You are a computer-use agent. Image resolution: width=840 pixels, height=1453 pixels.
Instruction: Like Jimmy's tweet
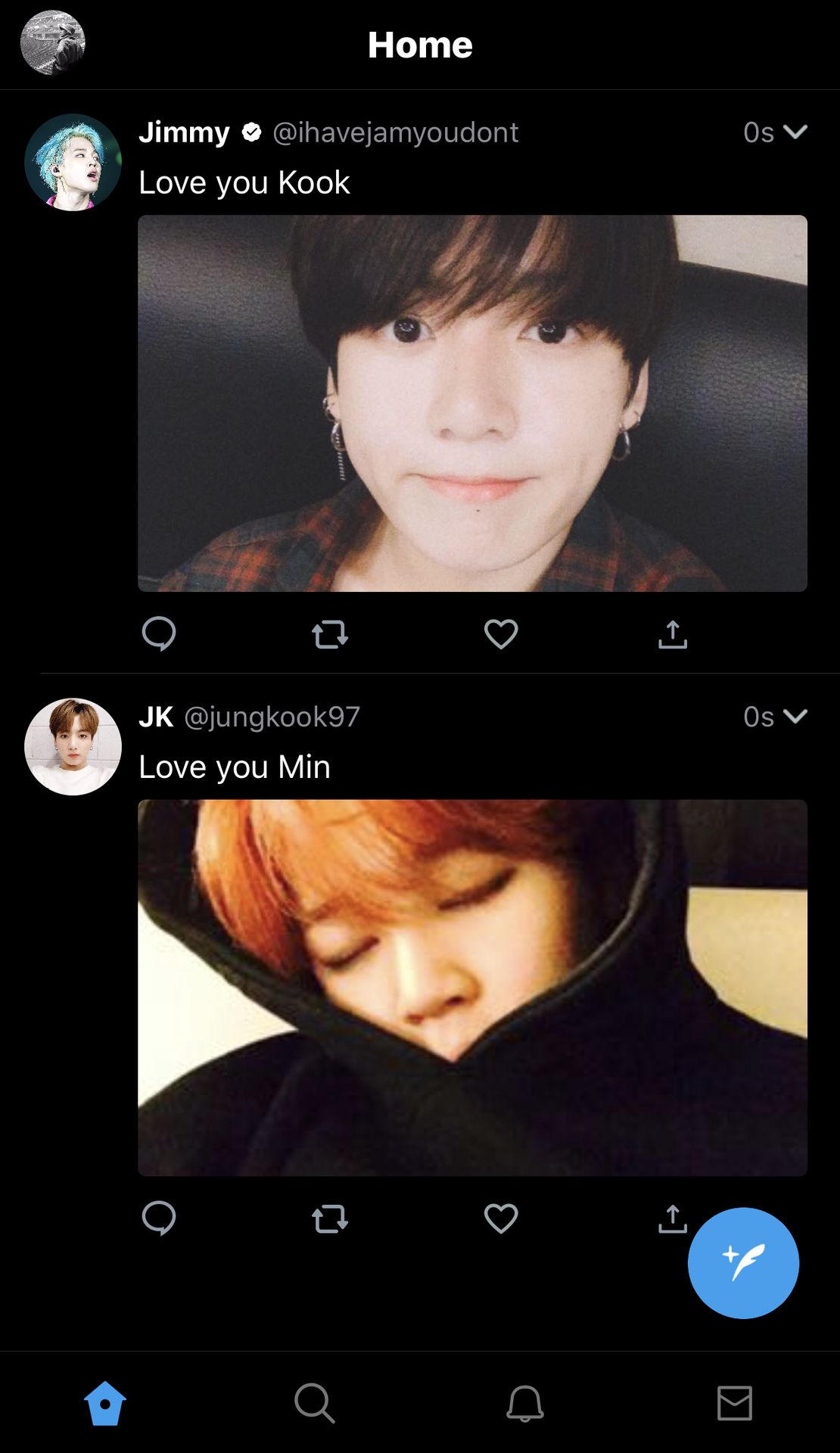point(501,634)
